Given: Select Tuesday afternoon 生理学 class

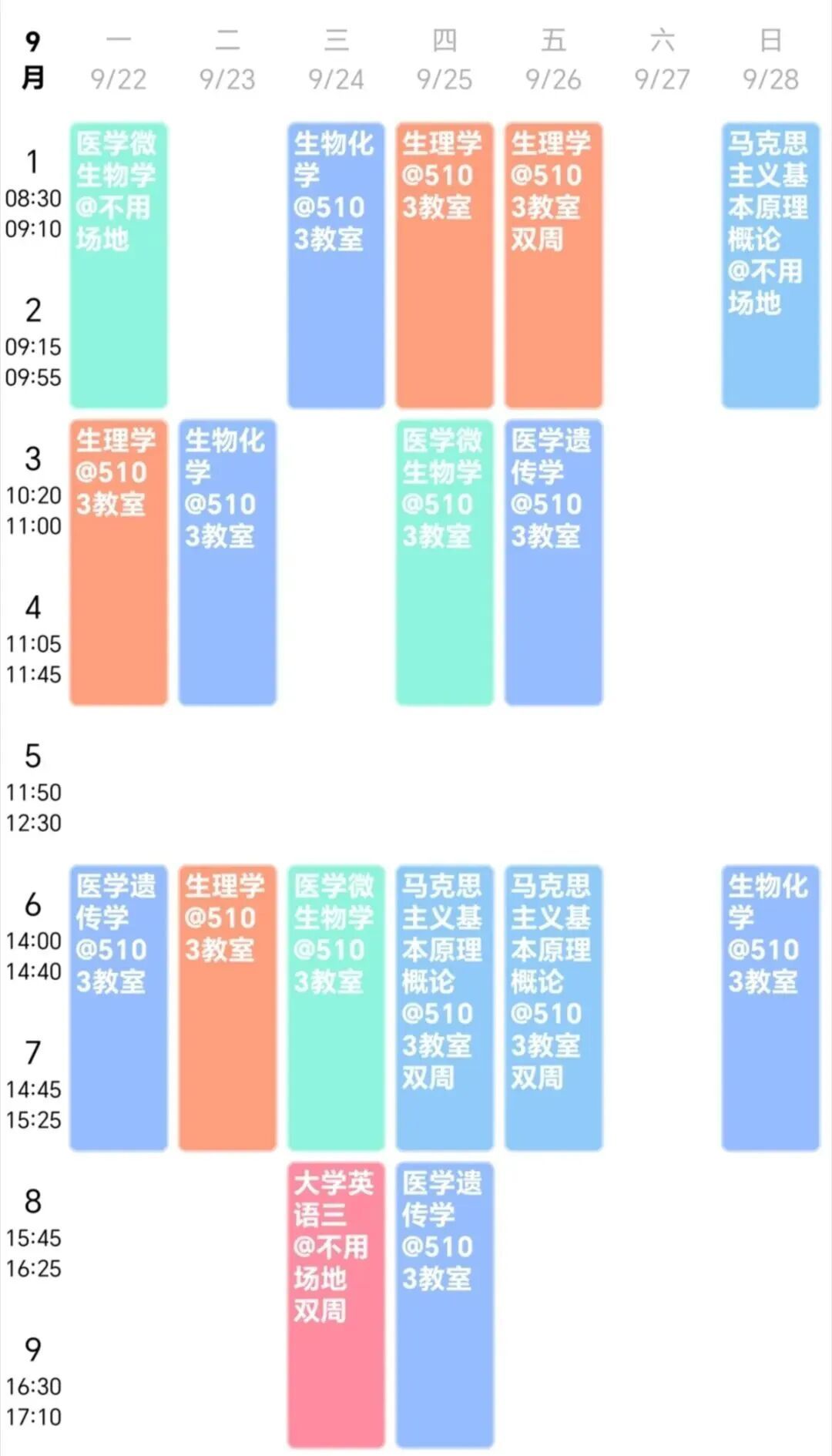Looking at the screenshot, I should (x=227, y=1008).
